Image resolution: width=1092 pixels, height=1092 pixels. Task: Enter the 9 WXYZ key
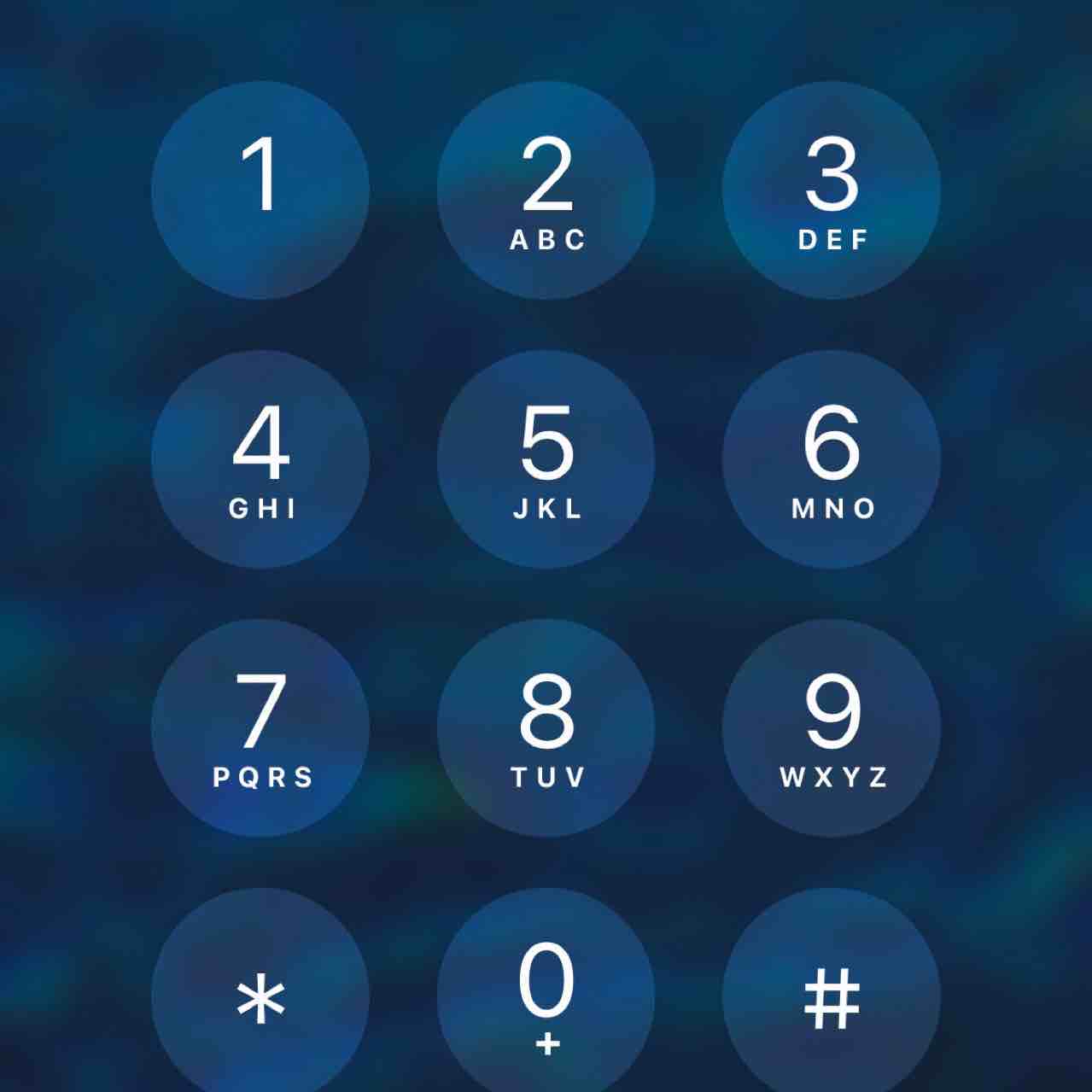pos(832,727)
